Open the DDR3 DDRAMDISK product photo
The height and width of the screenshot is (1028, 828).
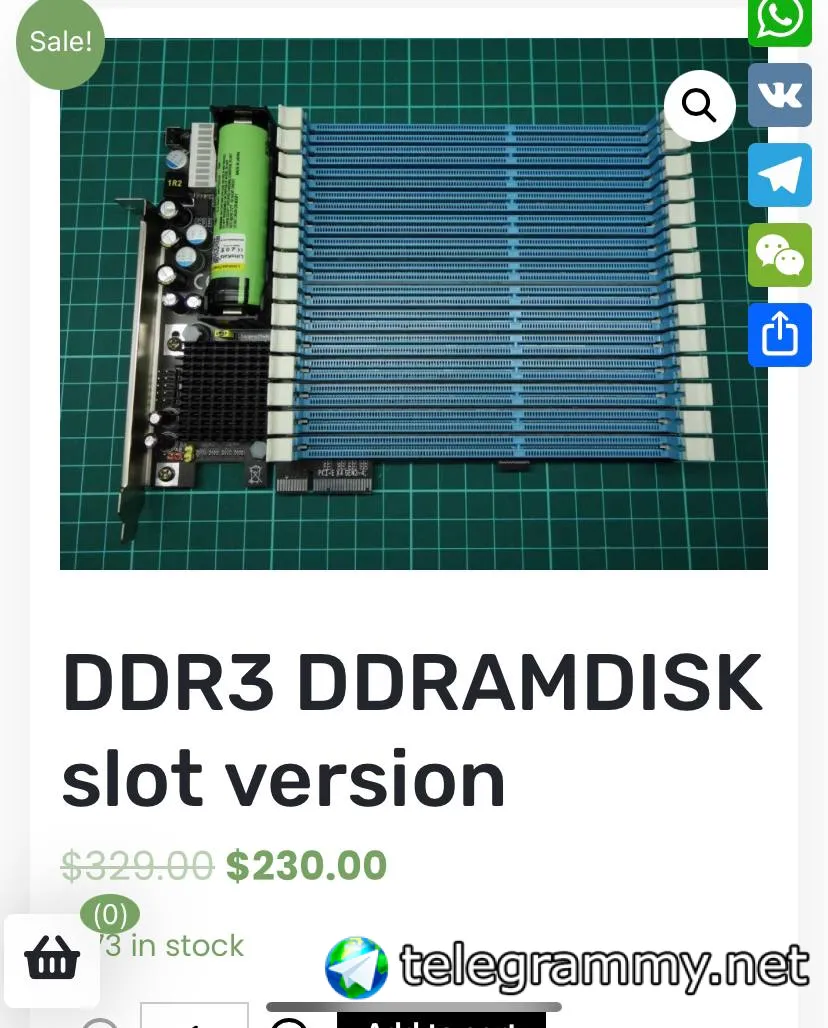coord(414,304)
